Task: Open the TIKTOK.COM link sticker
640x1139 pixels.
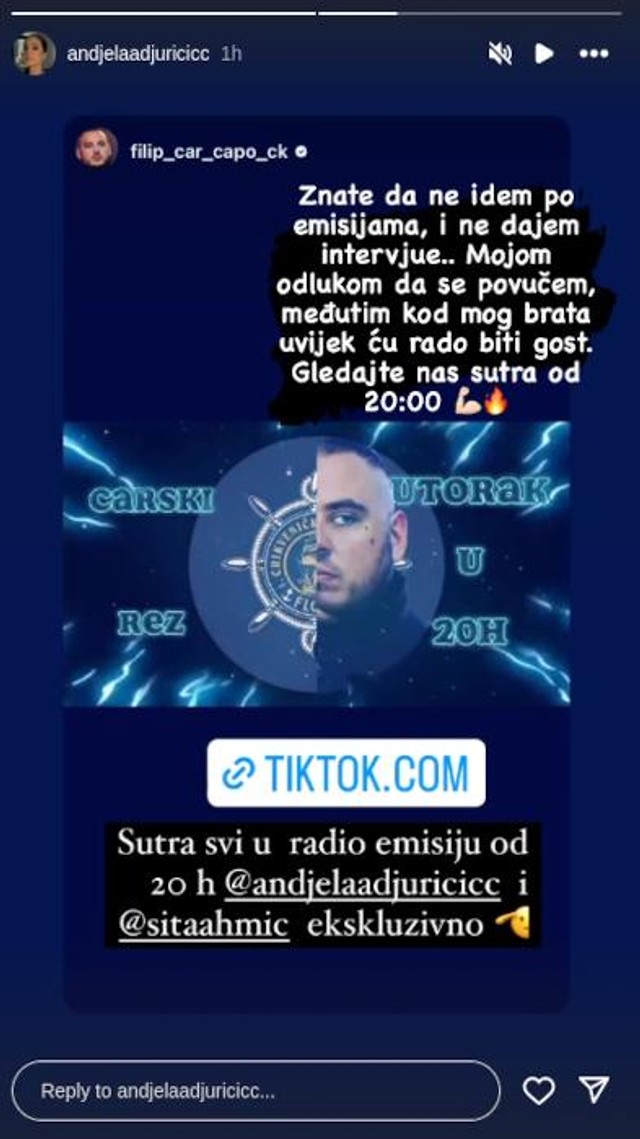Action: tap(346, 773)
